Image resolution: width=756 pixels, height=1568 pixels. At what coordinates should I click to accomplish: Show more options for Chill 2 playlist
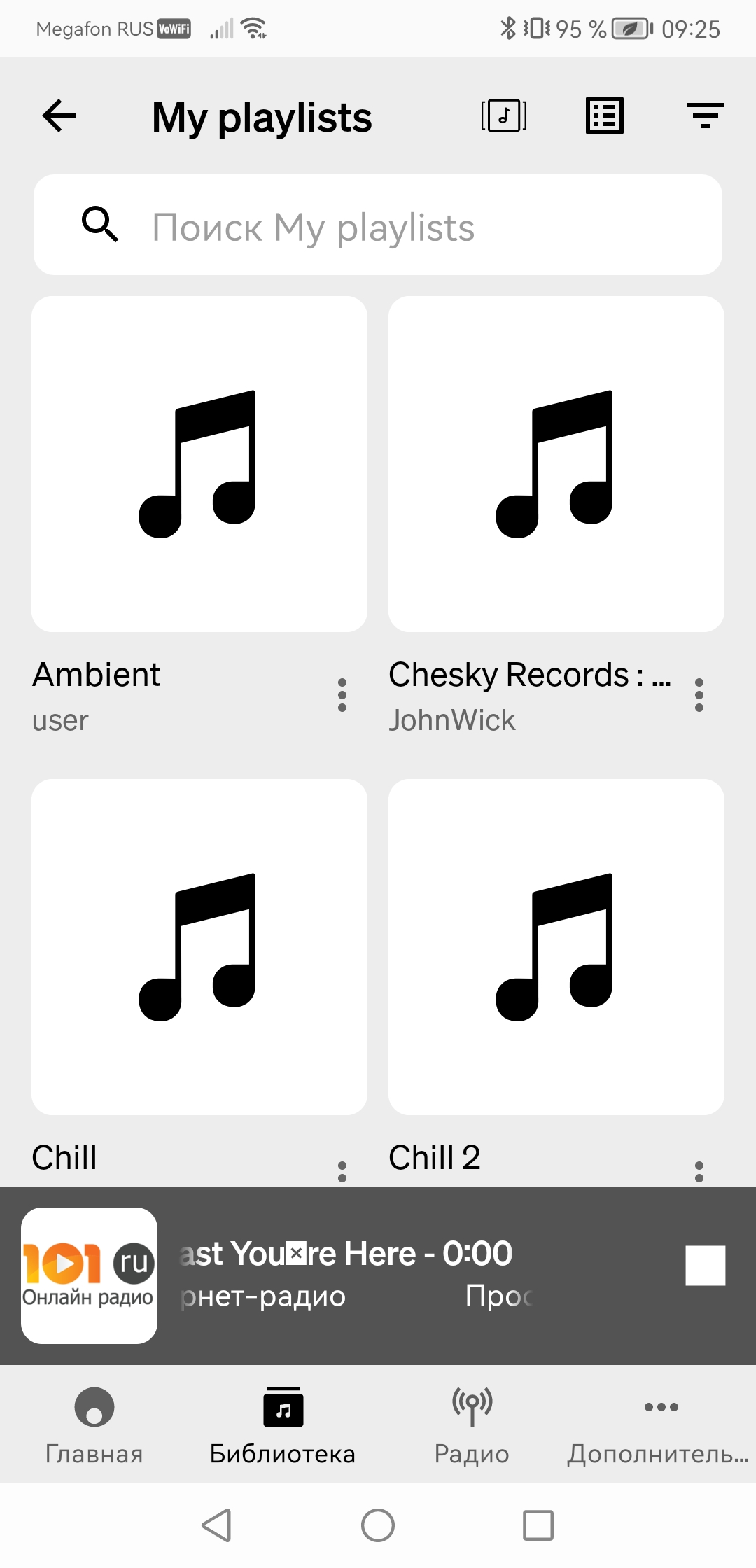(x=699, y=1171)
